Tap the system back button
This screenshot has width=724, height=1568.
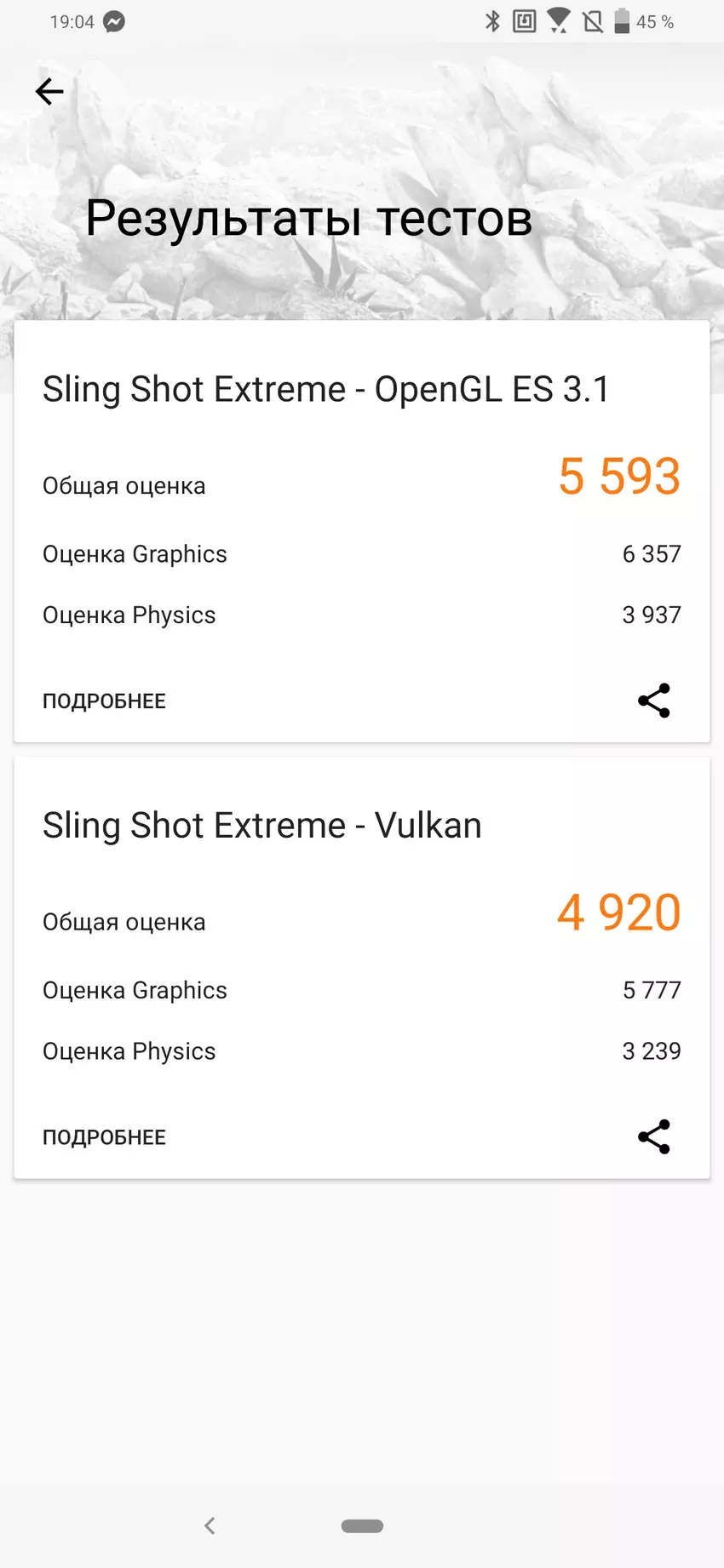click(x=210, y=1525)
